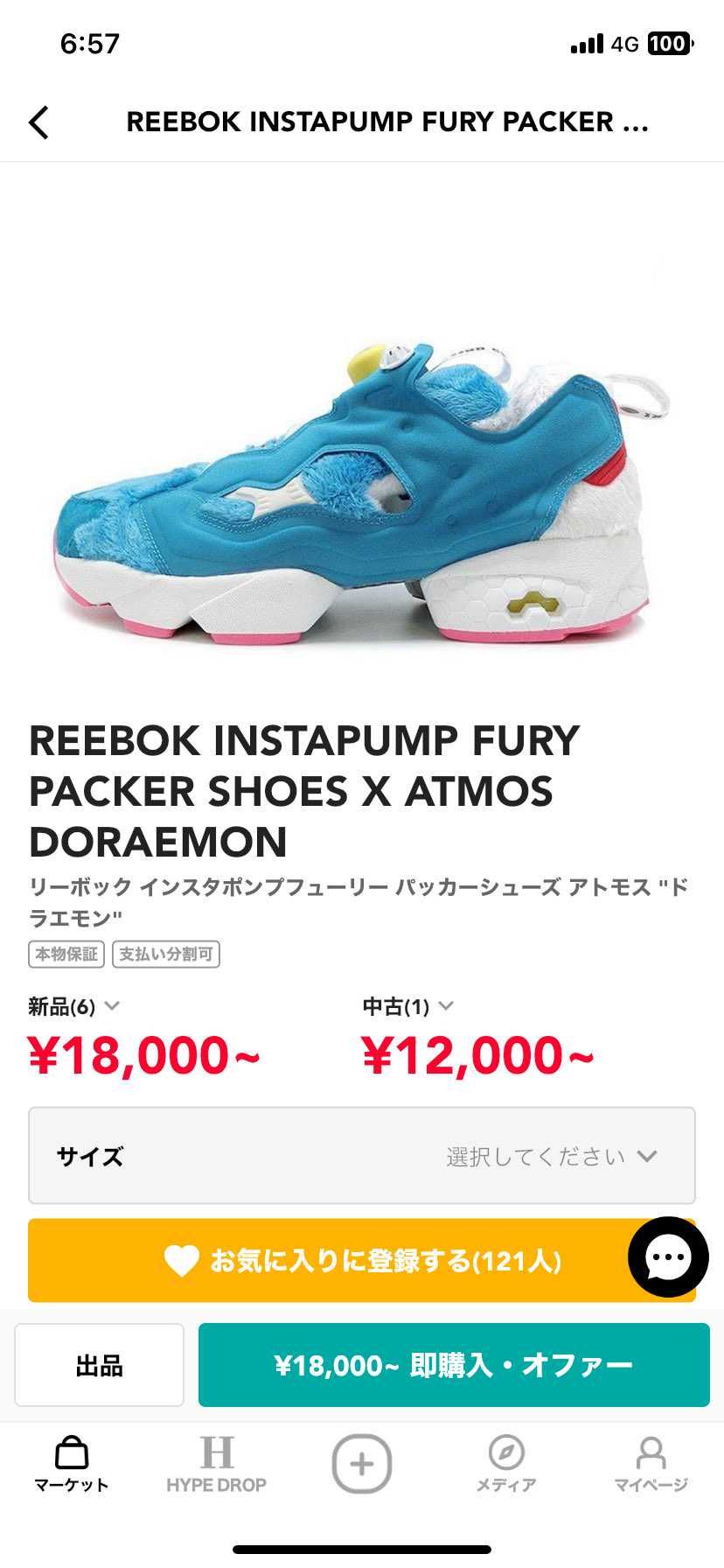This screenshot has height=1568, width=724.
Task: Tap the heart icon to favorite item
Action: tap(179, 1260)
